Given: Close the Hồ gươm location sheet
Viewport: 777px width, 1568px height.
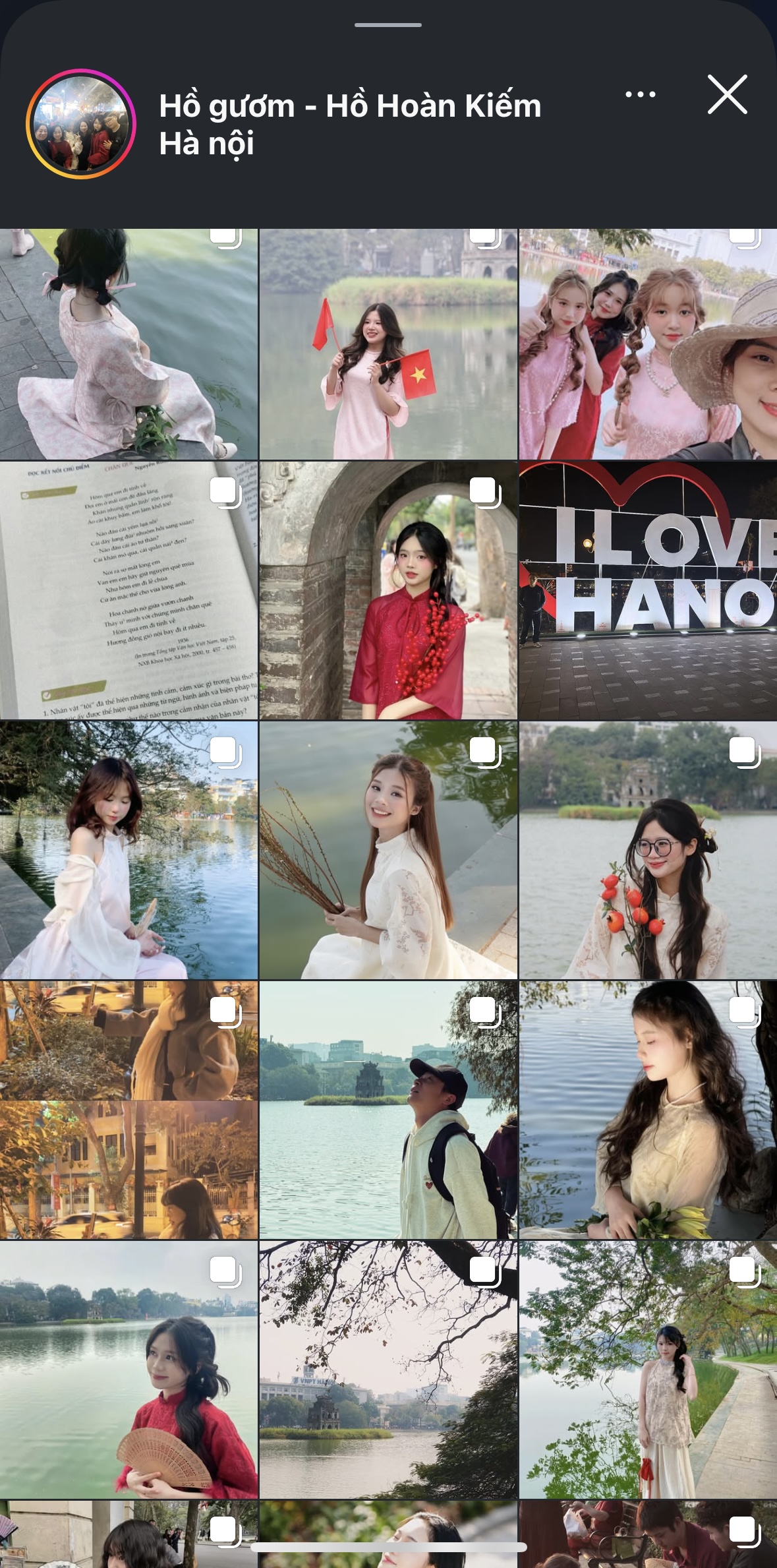Looking at the screenshot, I should pyautogui.click(x=727, y=95).
